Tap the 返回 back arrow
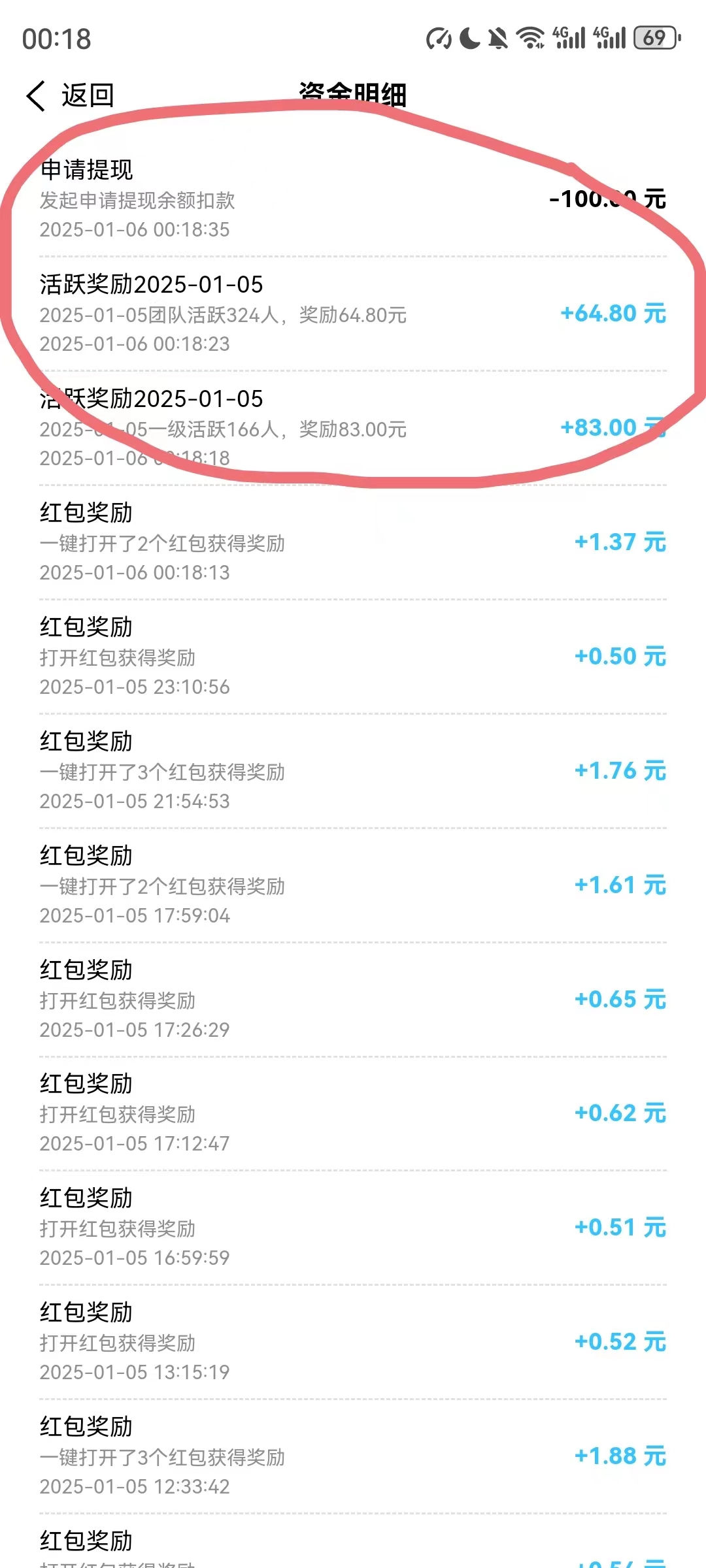 (37, 96)
